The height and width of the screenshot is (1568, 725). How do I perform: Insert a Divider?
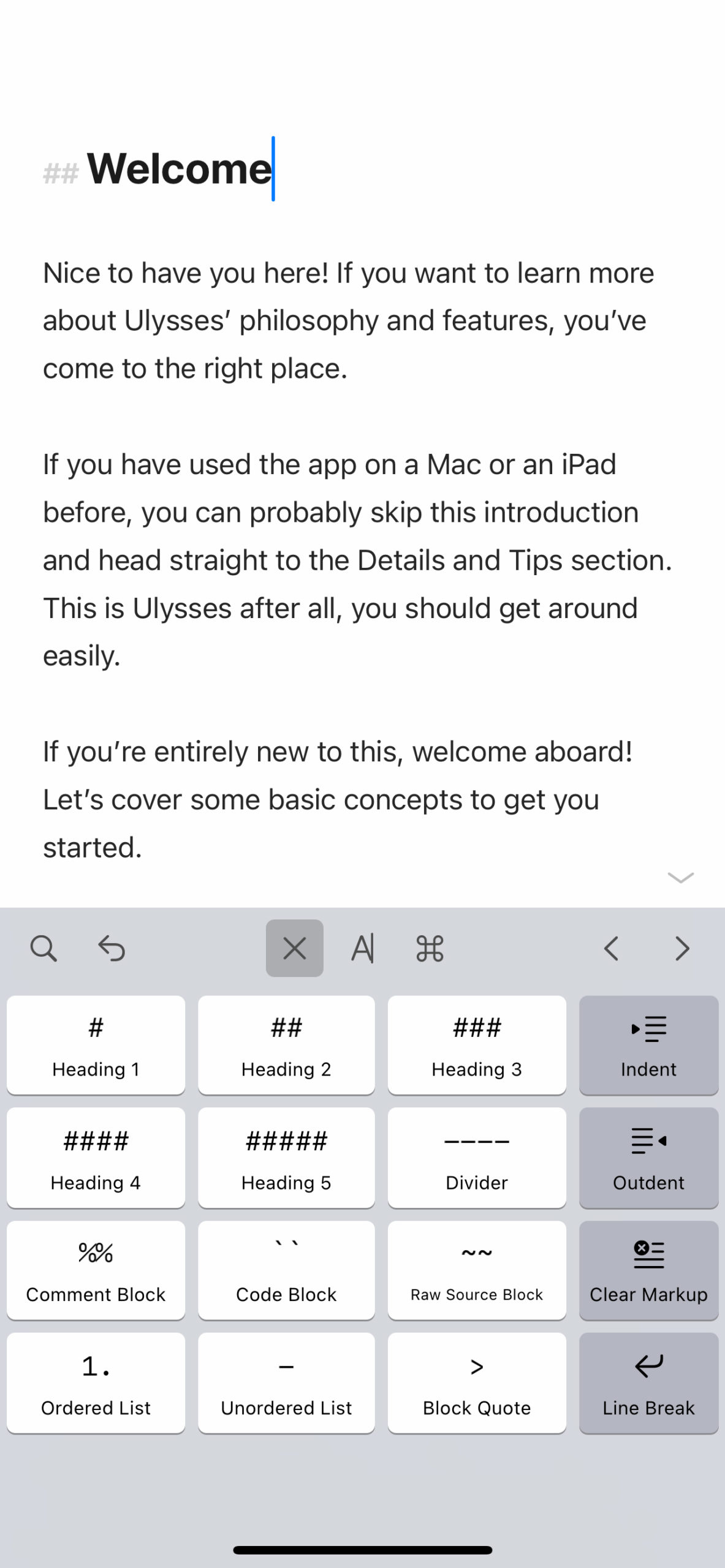click(x=477, y=1158)
